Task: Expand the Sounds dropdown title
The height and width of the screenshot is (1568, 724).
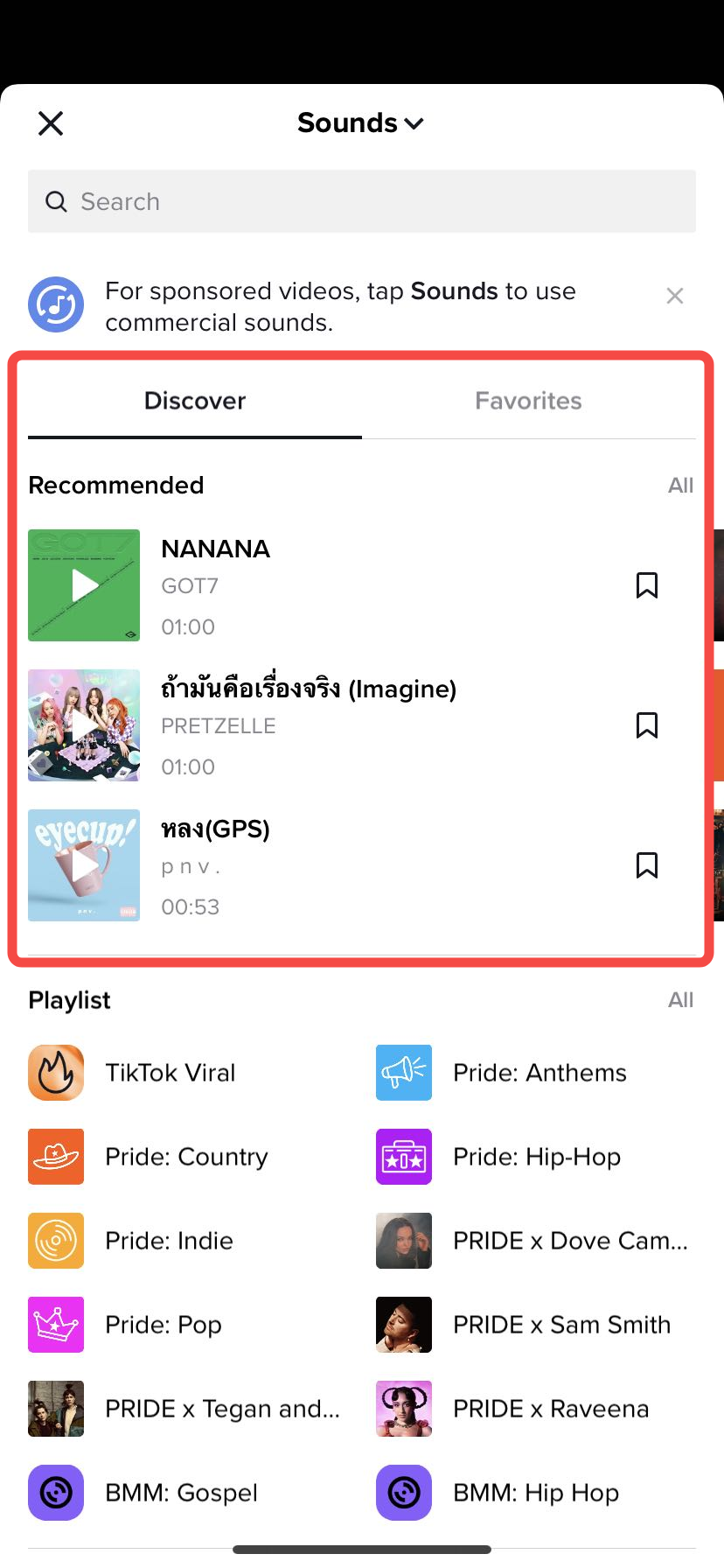Action: click(361, 123)
